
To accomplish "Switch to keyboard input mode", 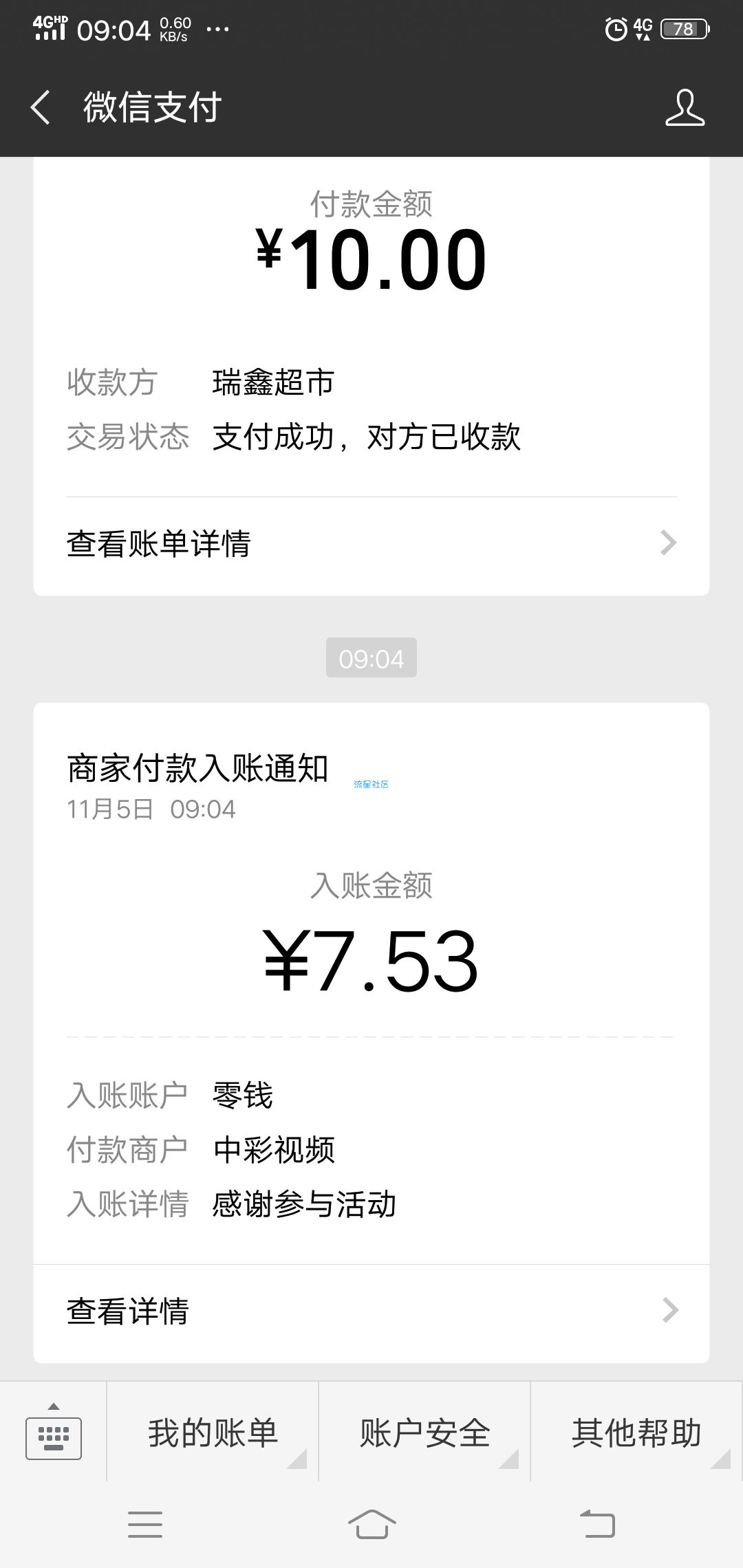I will pyautogui.click(x=54, y=1433).
